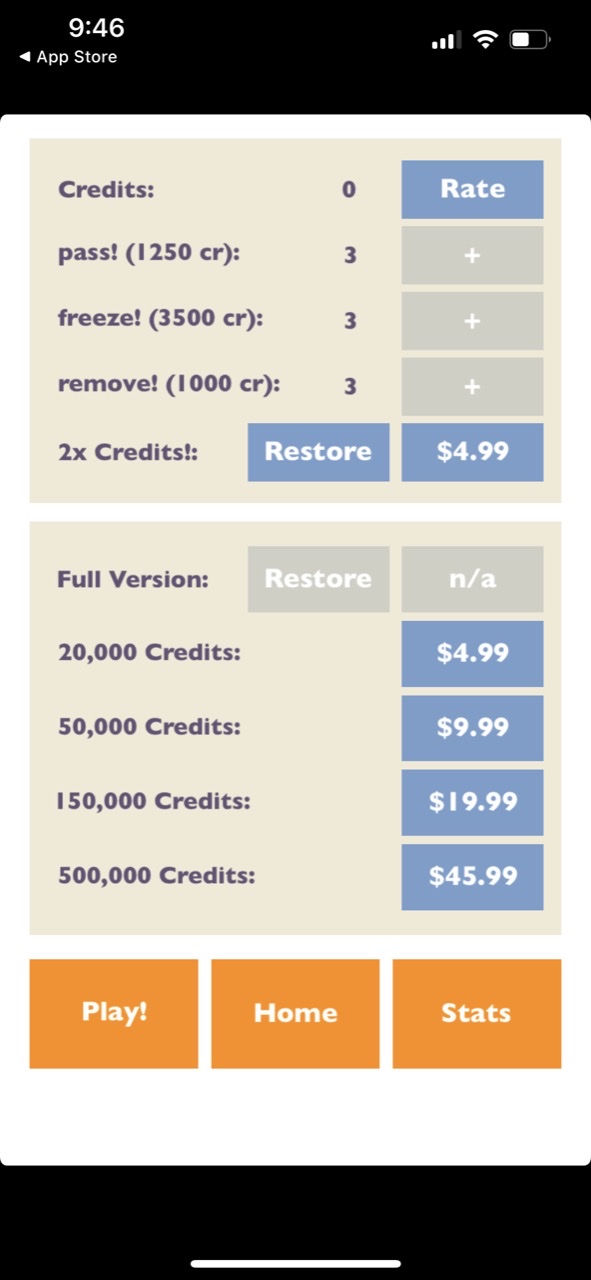Add a pass! power-up with plus
This screenshot has width=591, height=1280.
tap(472, 255)
